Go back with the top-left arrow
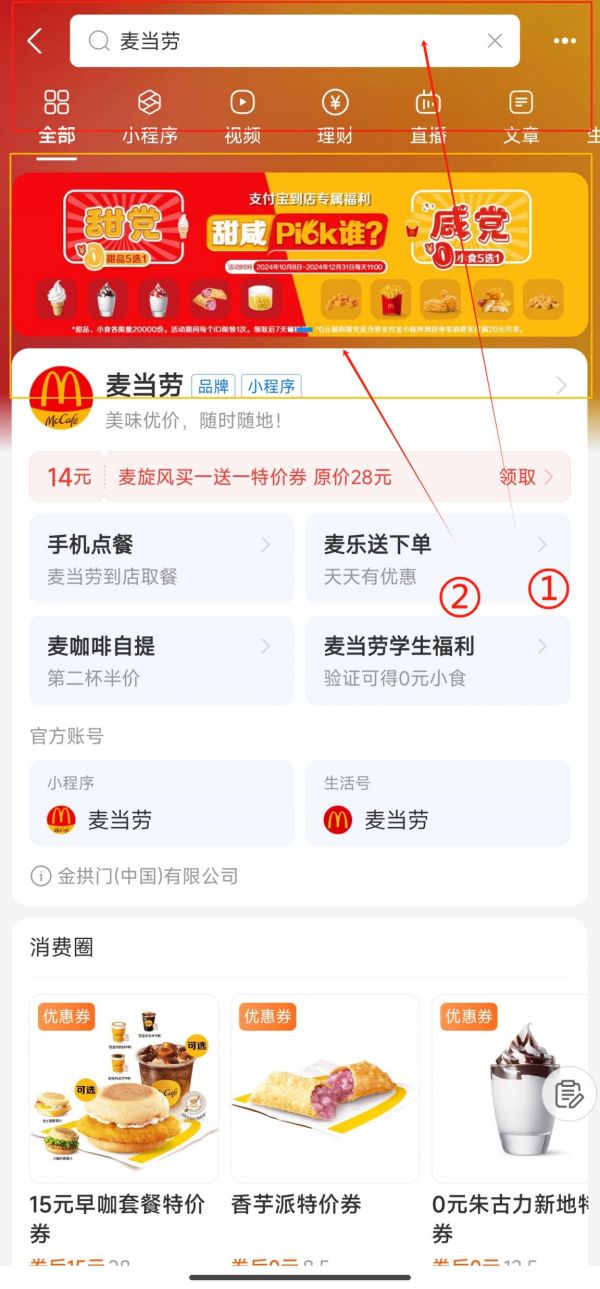 35,41
